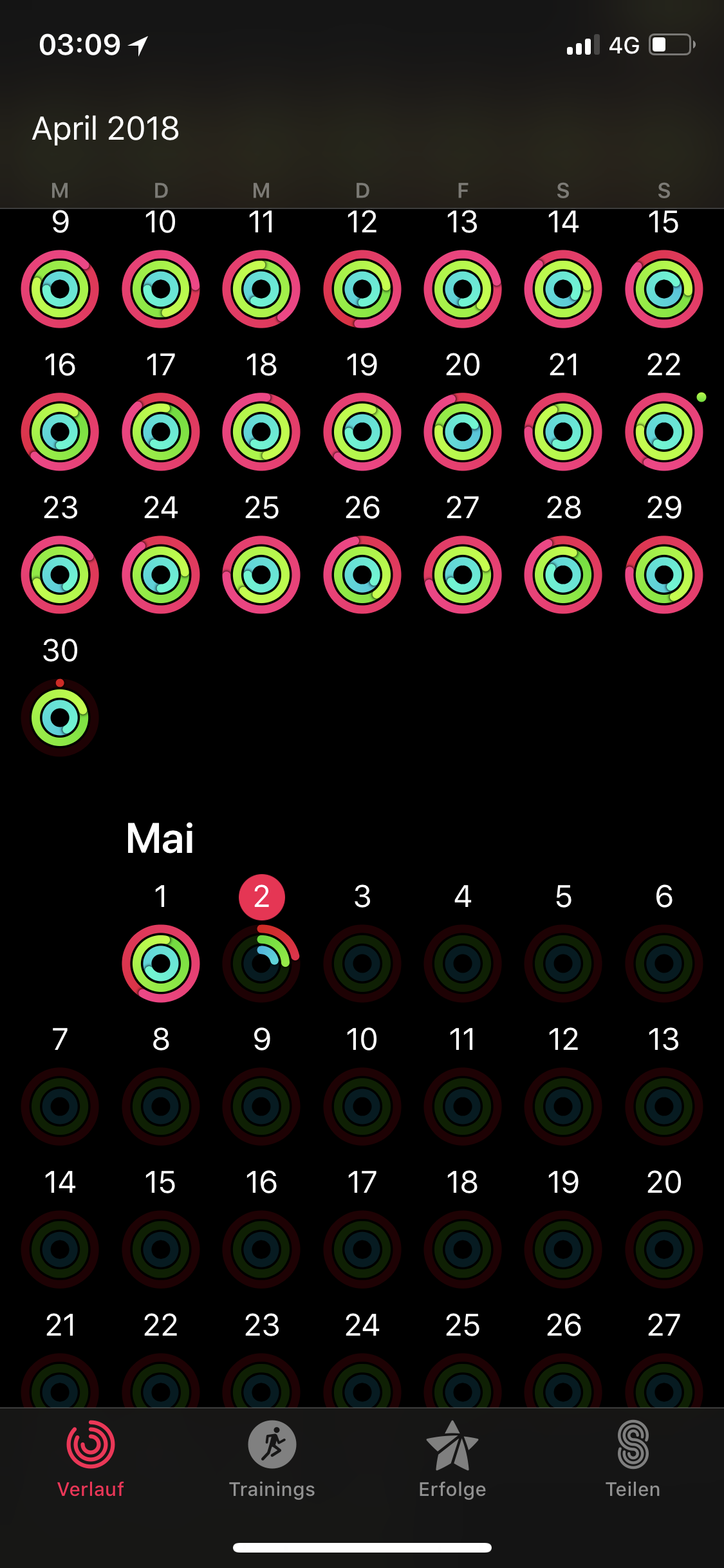The height and width of the screenshot is (1568, 724).
Task: View activity rings for 1 Mai
Action: coord(161,963)
